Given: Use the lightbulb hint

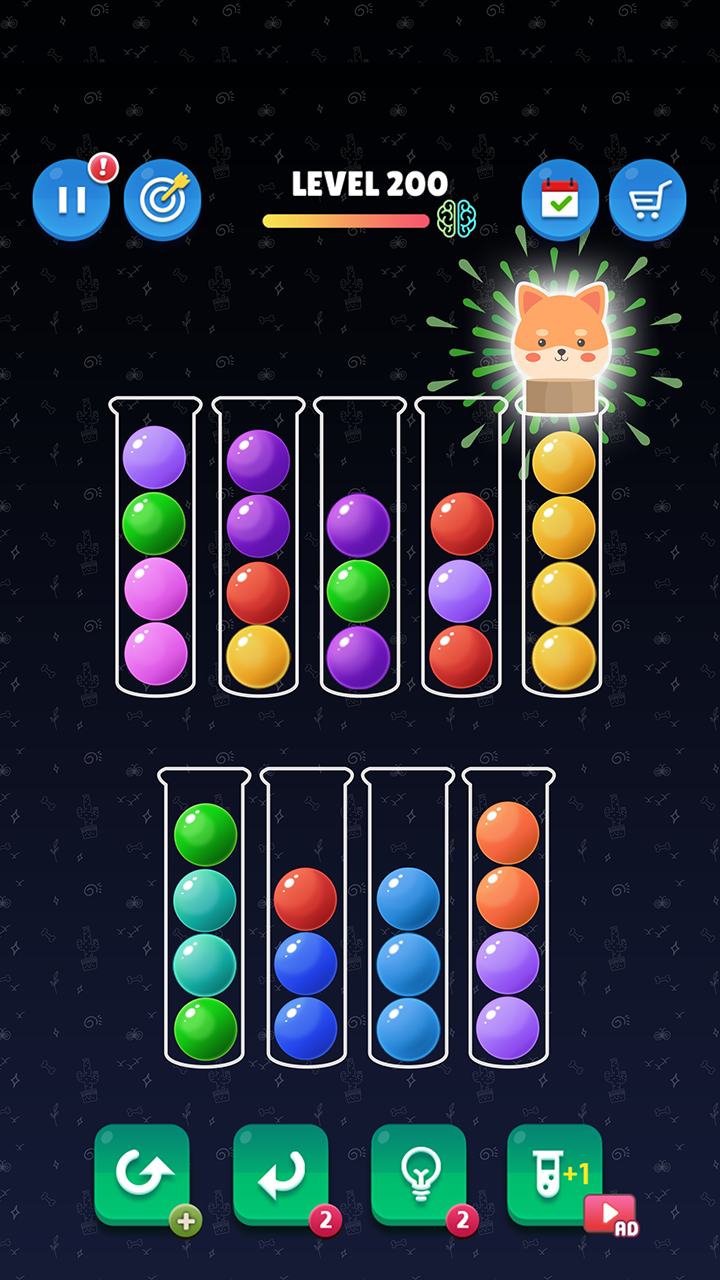Looking at the screenshot, I should pyautogui.click(x=419, y=1175).
